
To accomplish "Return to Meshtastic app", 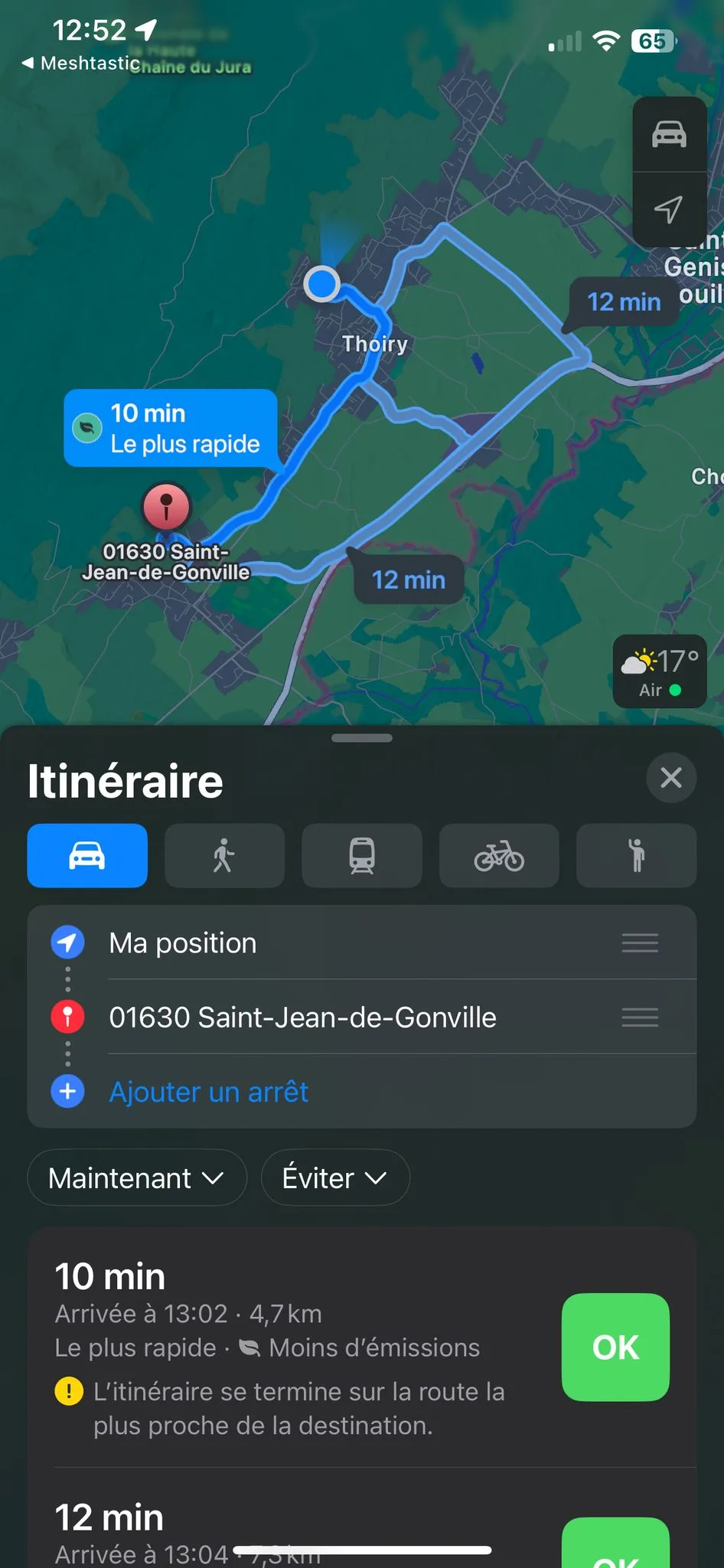I will (x=80, y=64).
